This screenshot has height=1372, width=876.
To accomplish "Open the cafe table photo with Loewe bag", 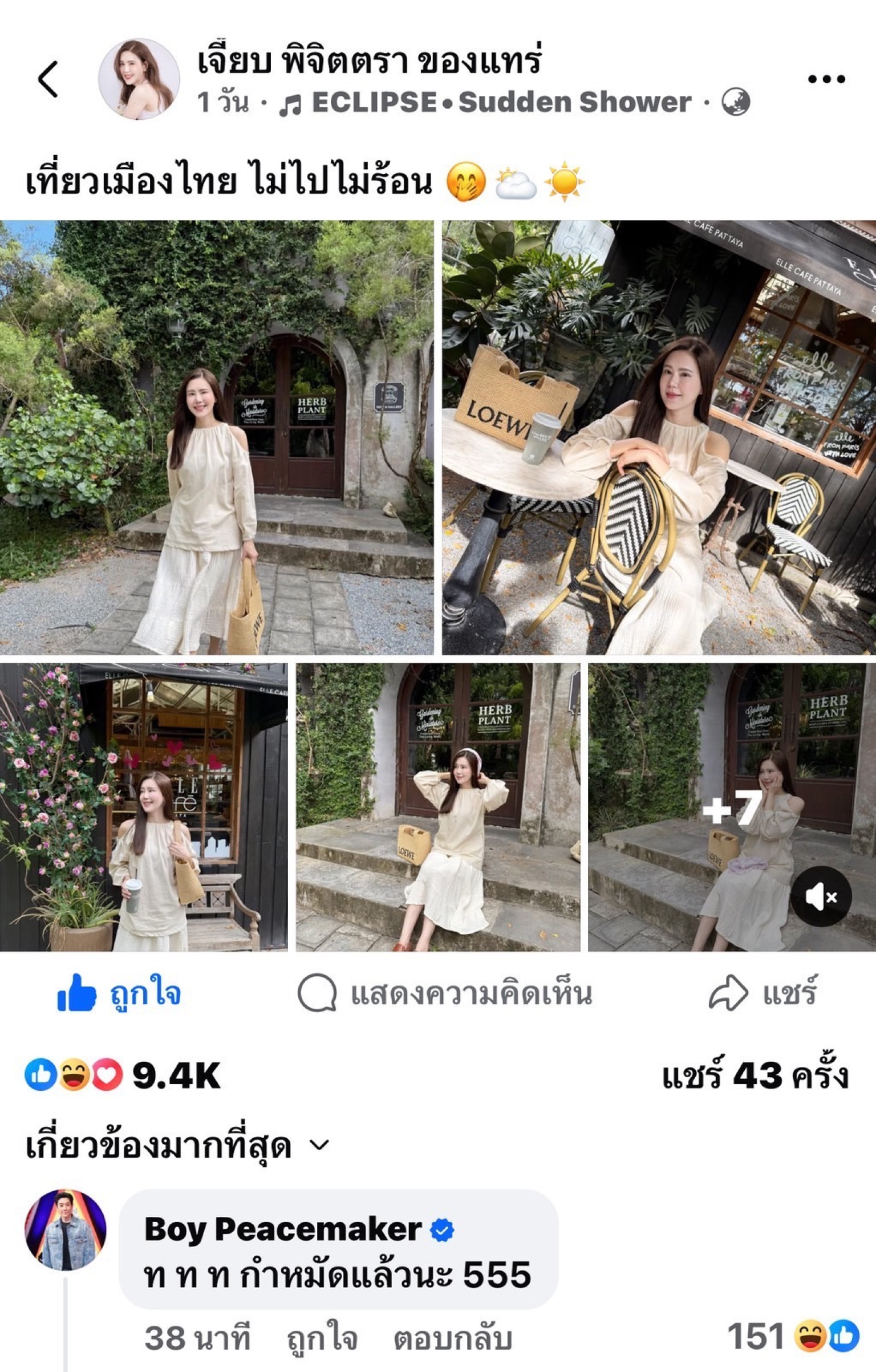I will [659, 437].
